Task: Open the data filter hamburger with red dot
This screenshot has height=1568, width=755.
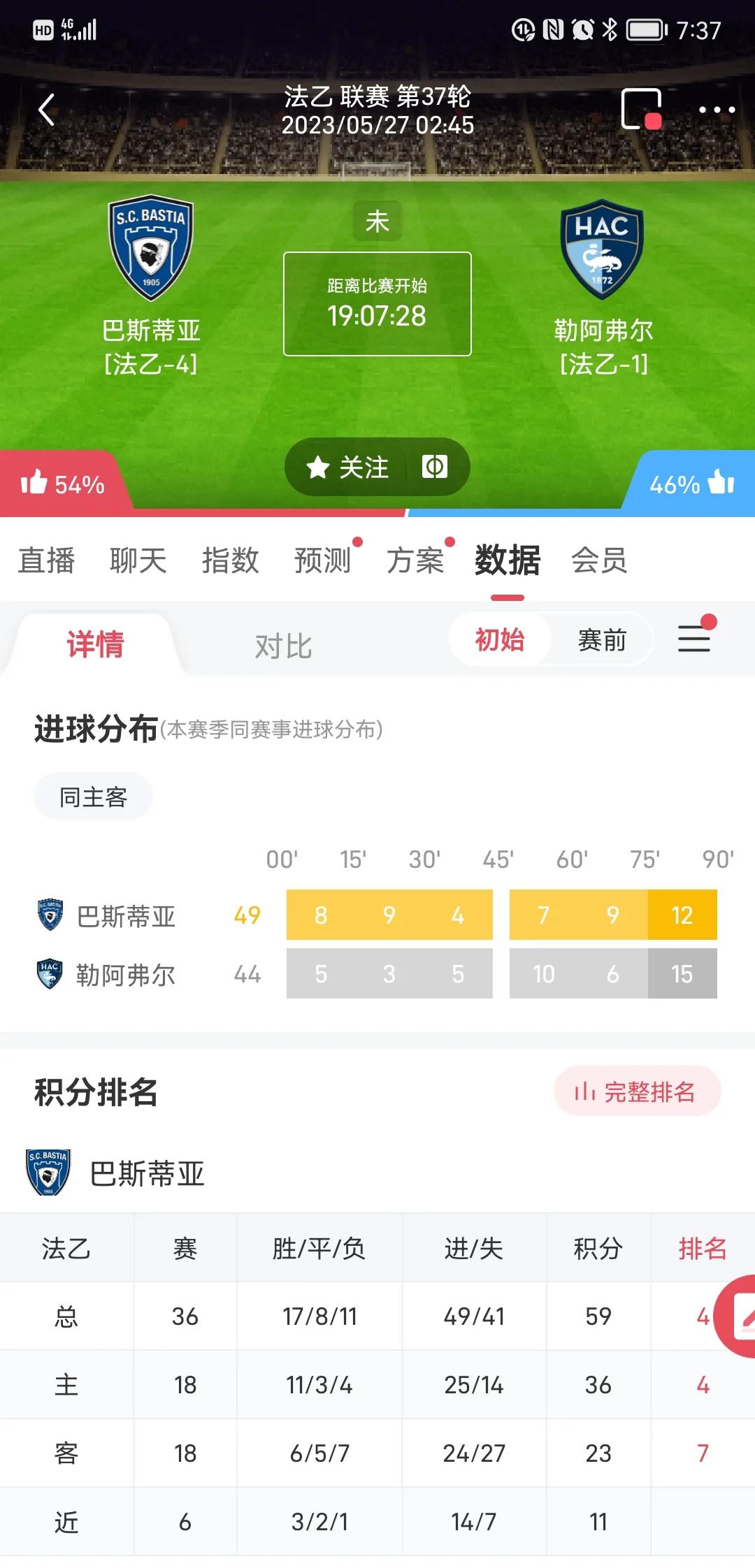Action: point(694,639)
